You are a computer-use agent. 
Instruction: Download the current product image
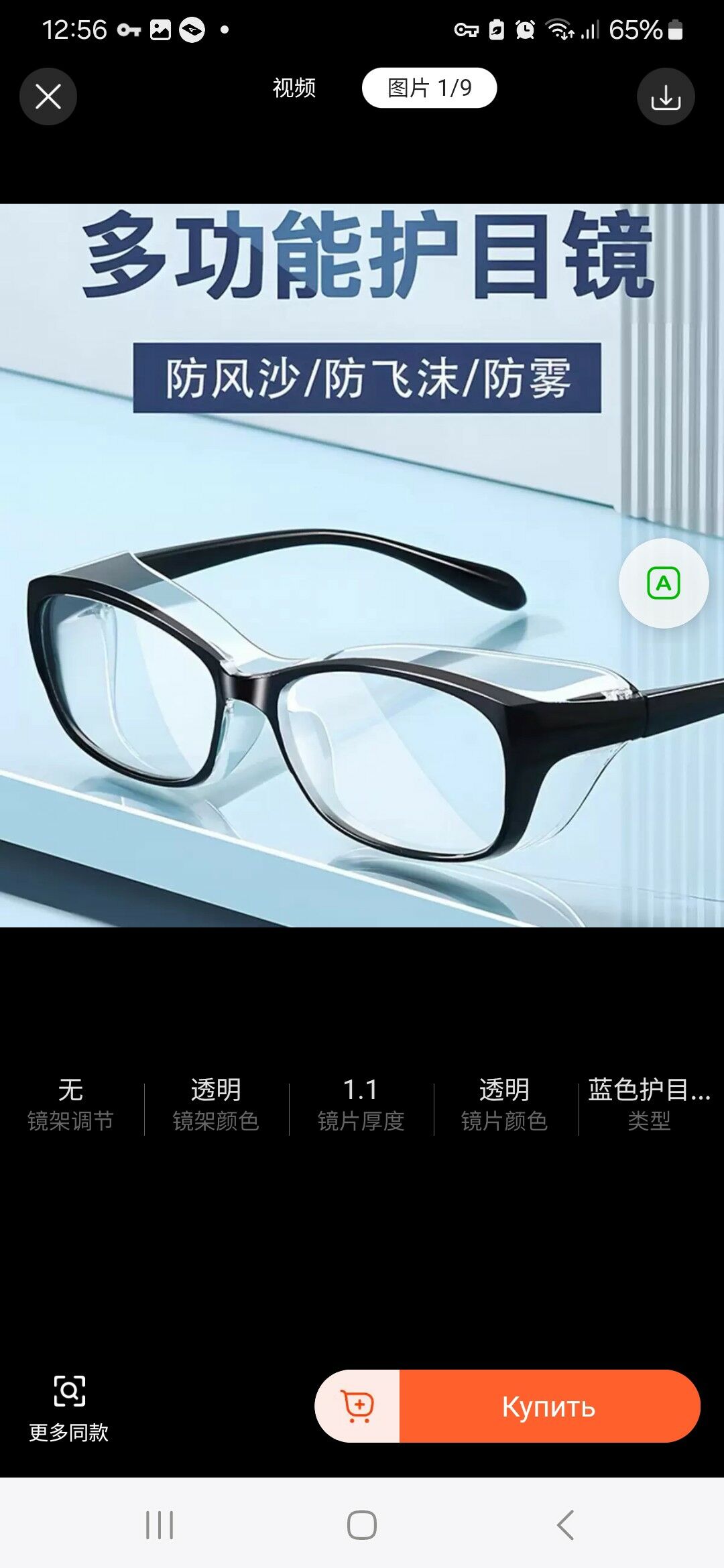pos(665,96)
